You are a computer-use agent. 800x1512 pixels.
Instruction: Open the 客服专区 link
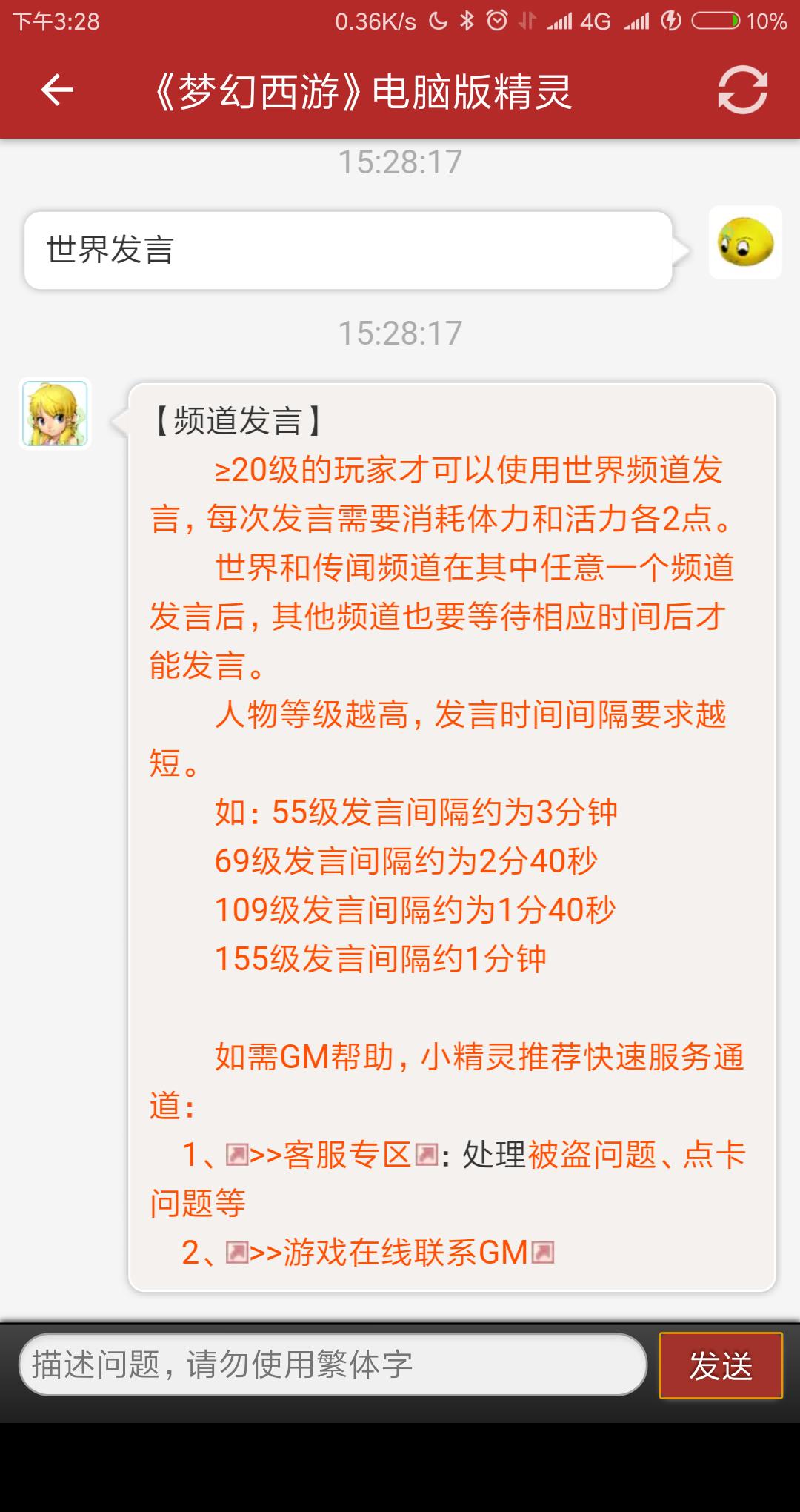(x=331, y=1155)
